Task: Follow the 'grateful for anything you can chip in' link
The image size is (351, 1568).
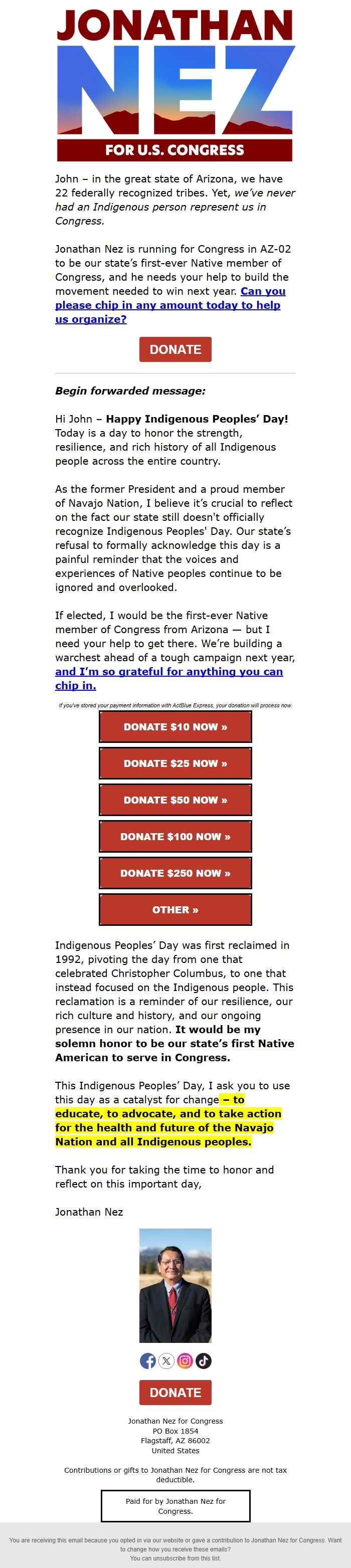Action: click(x=169, y=671)
